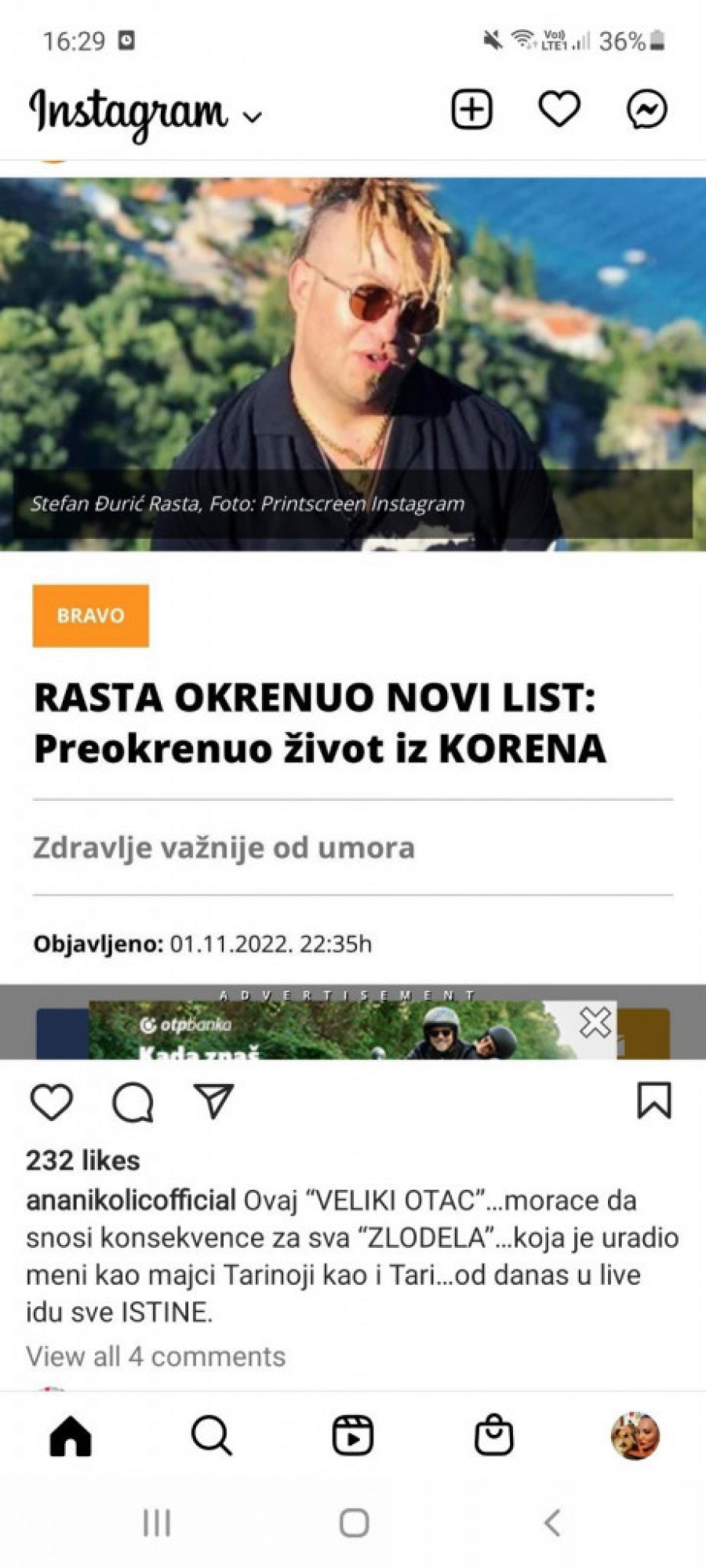Open Messenger direct messages
Image resolution: width=706 pixels, height=1568 pixels.
point(647,109)
